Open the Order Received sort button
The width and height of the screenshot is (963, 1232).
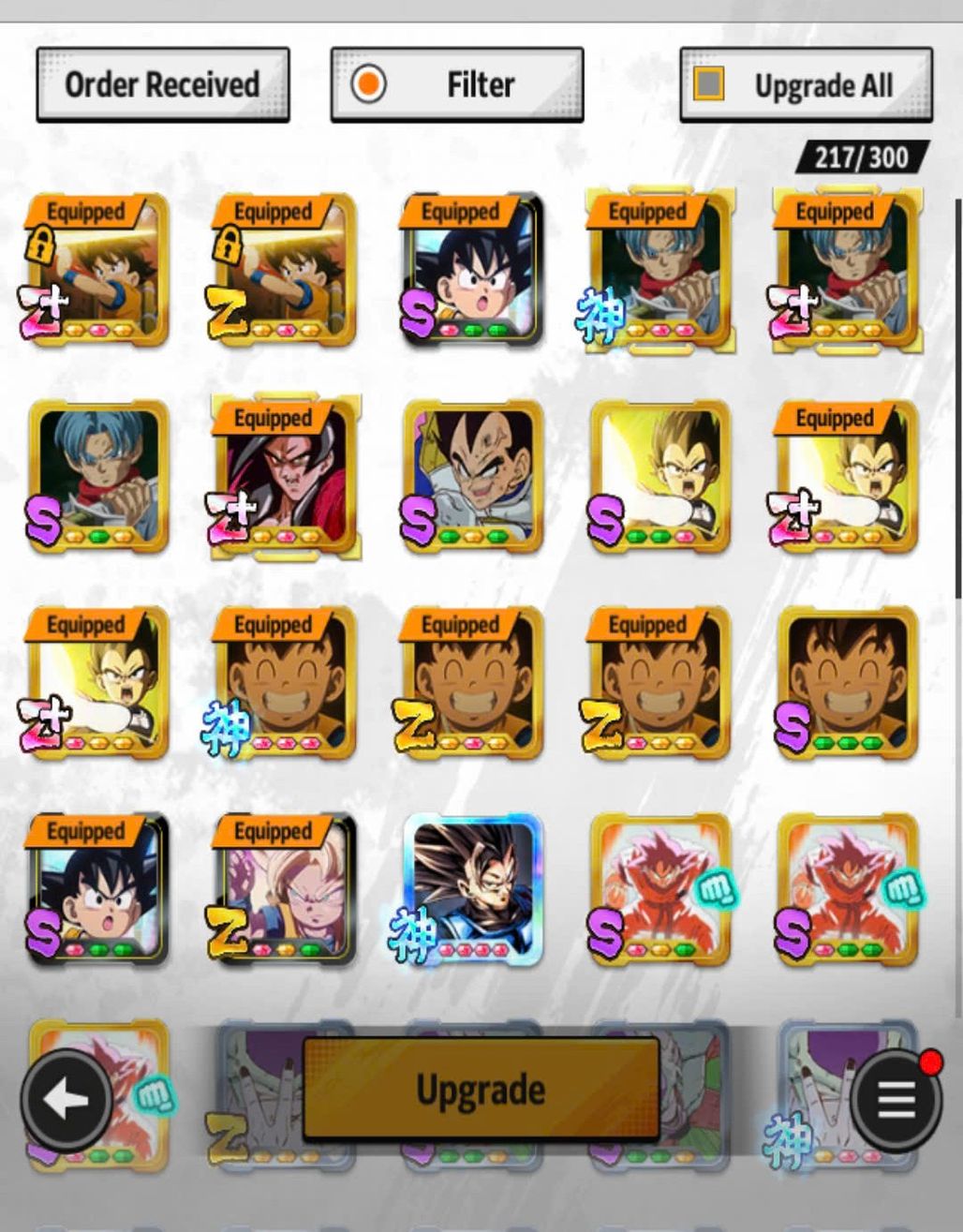[162, 85]
